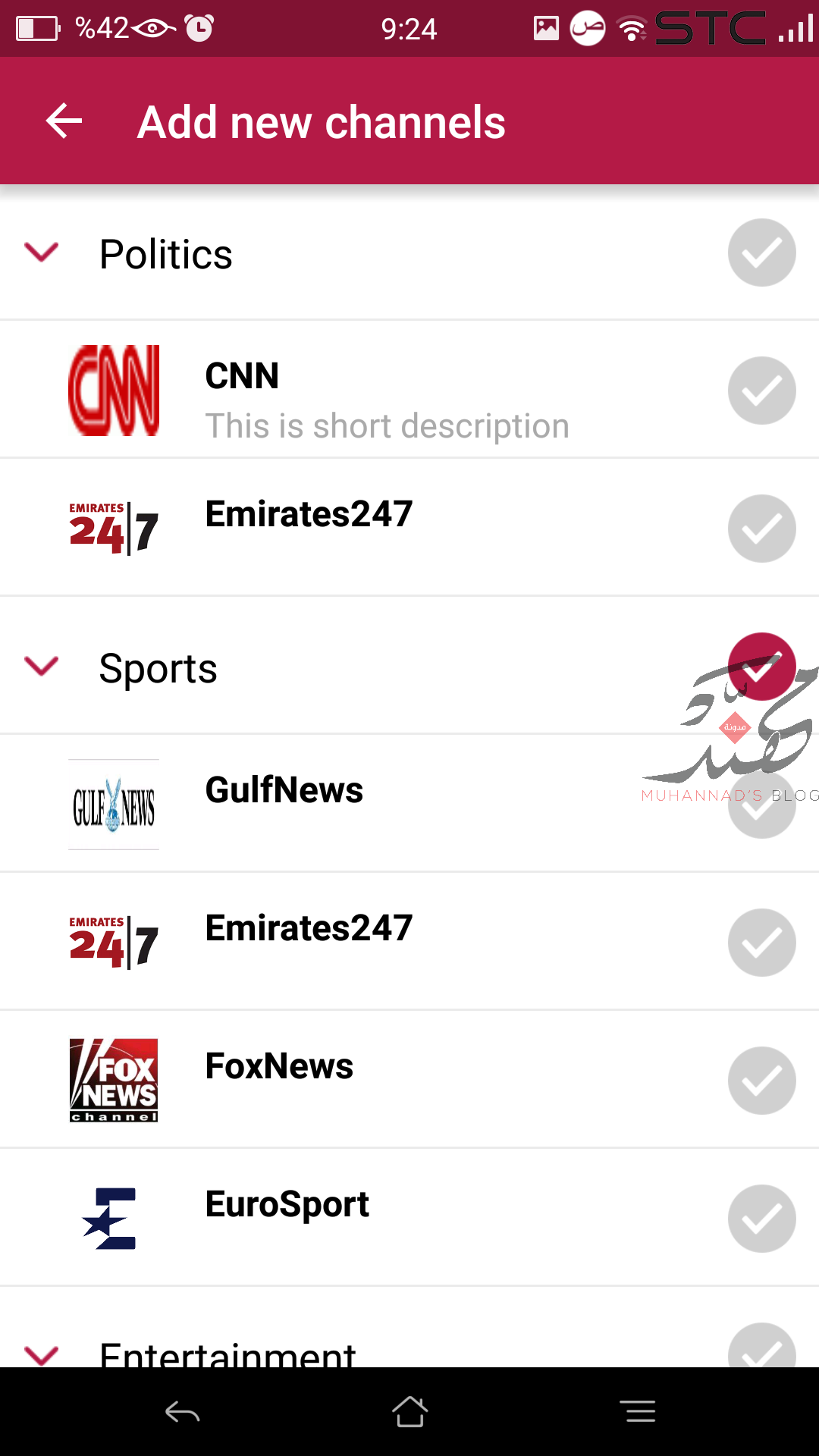Select all channels in Politics
The height and width of the screenshot is (1456, 819).
[761, 253]
